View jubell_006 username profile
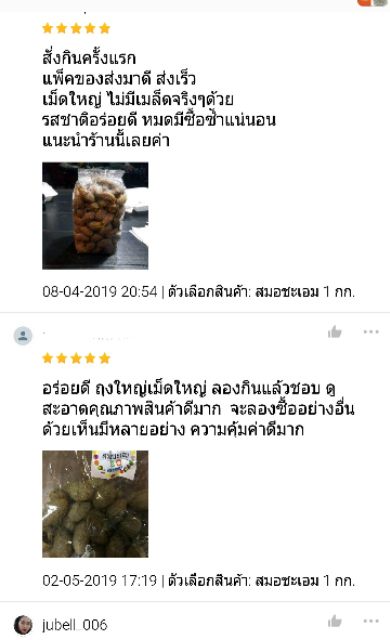Screen dimensions: 390x640 click(75, 624)
